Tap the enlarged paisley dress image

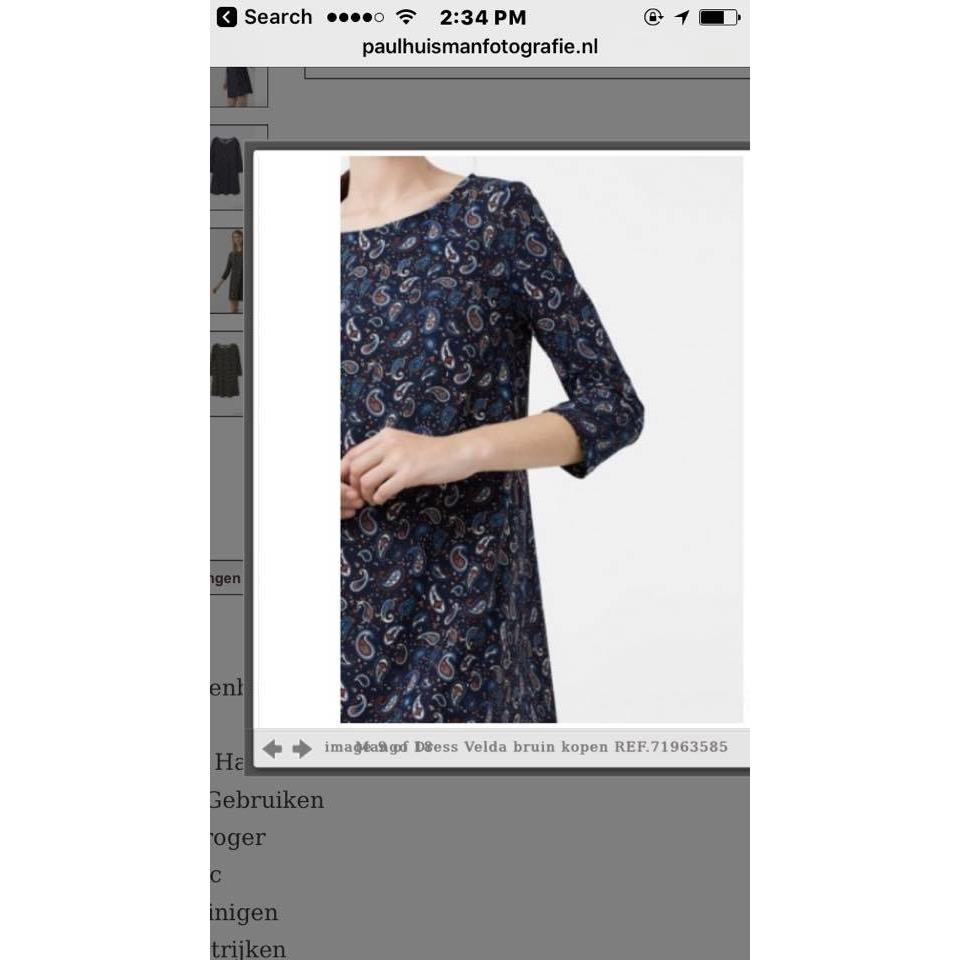(540, 438)
